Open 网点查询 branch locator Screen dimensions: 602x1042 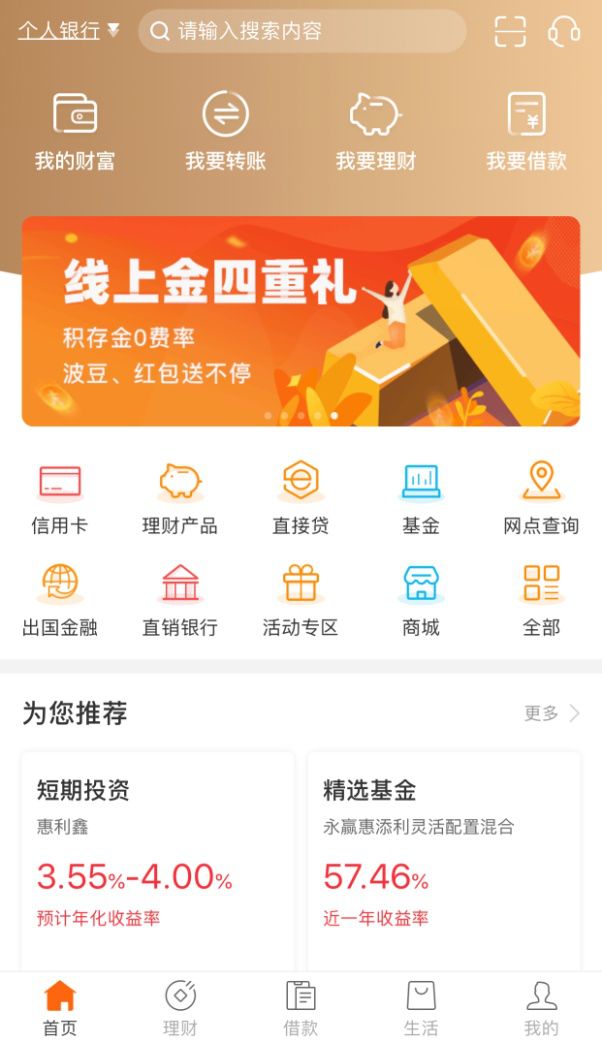541,497
